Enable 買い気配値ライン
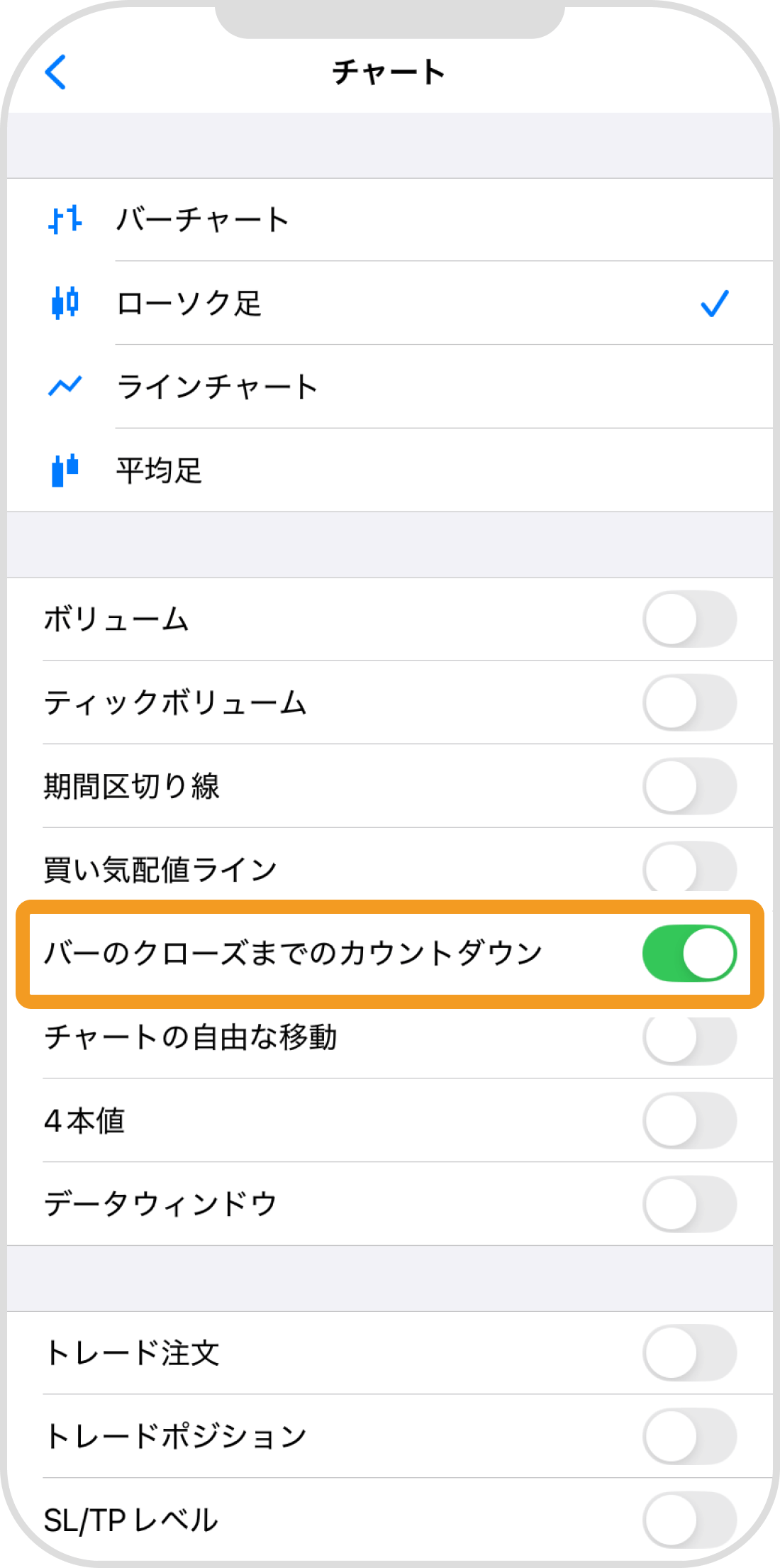The width and height of the screenshot is (780, 1568). tap(689, 867)
